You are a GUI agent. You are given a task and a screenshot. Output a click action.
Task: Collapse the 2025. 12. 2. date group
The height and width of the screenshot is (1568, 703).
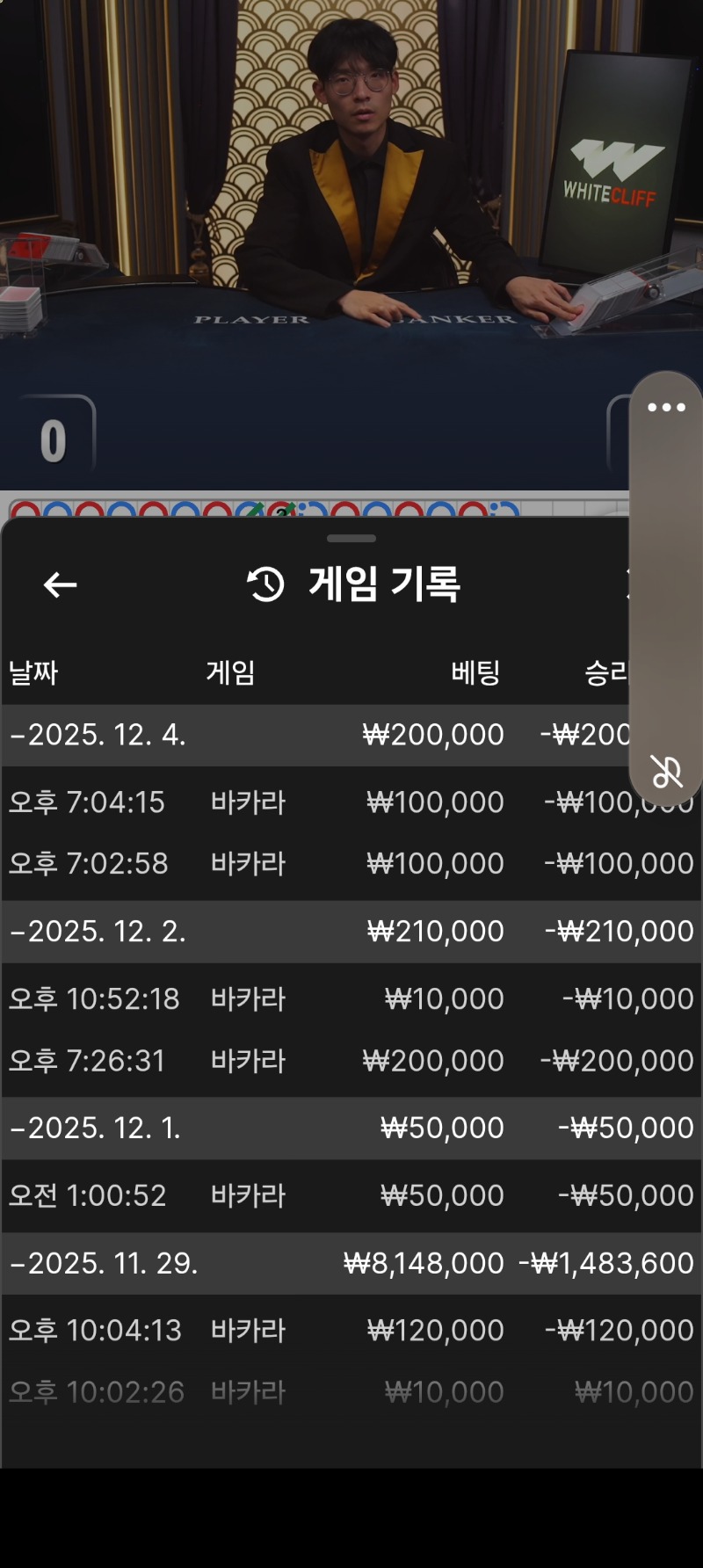[x=97, y=932]
